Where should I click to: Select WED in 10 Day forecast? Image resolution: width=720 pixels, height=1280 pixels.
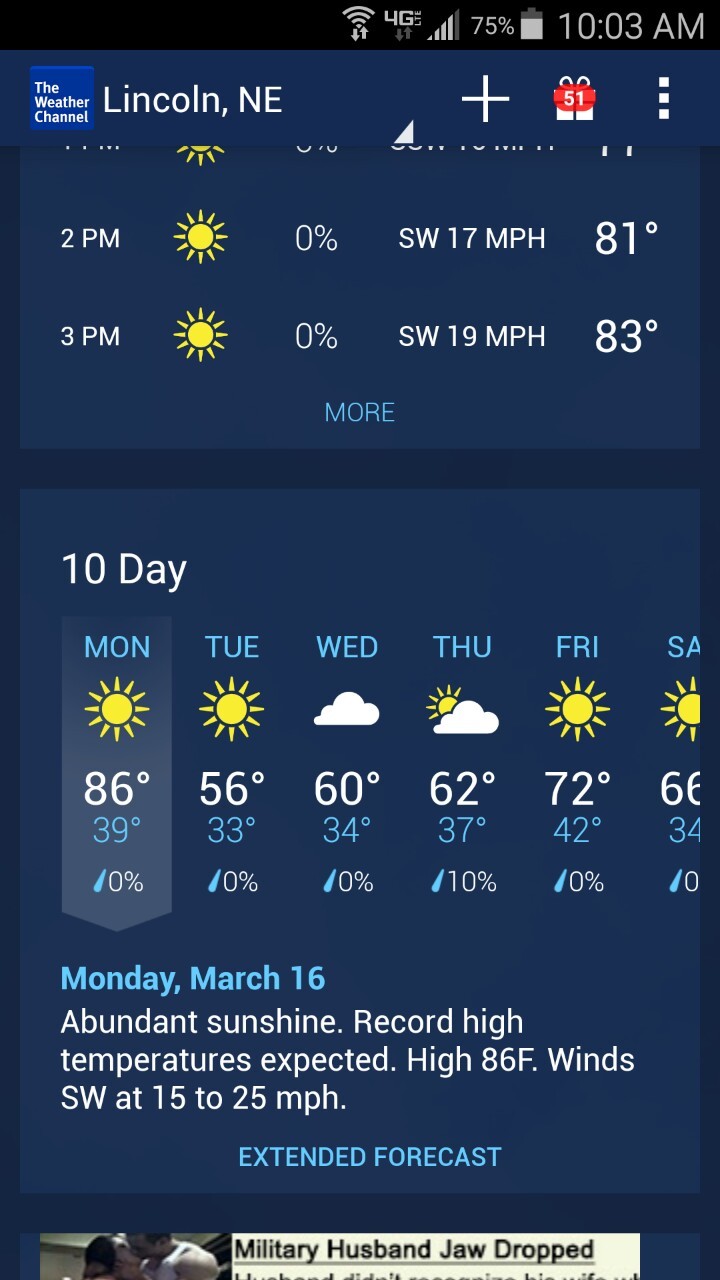(347, 770)
